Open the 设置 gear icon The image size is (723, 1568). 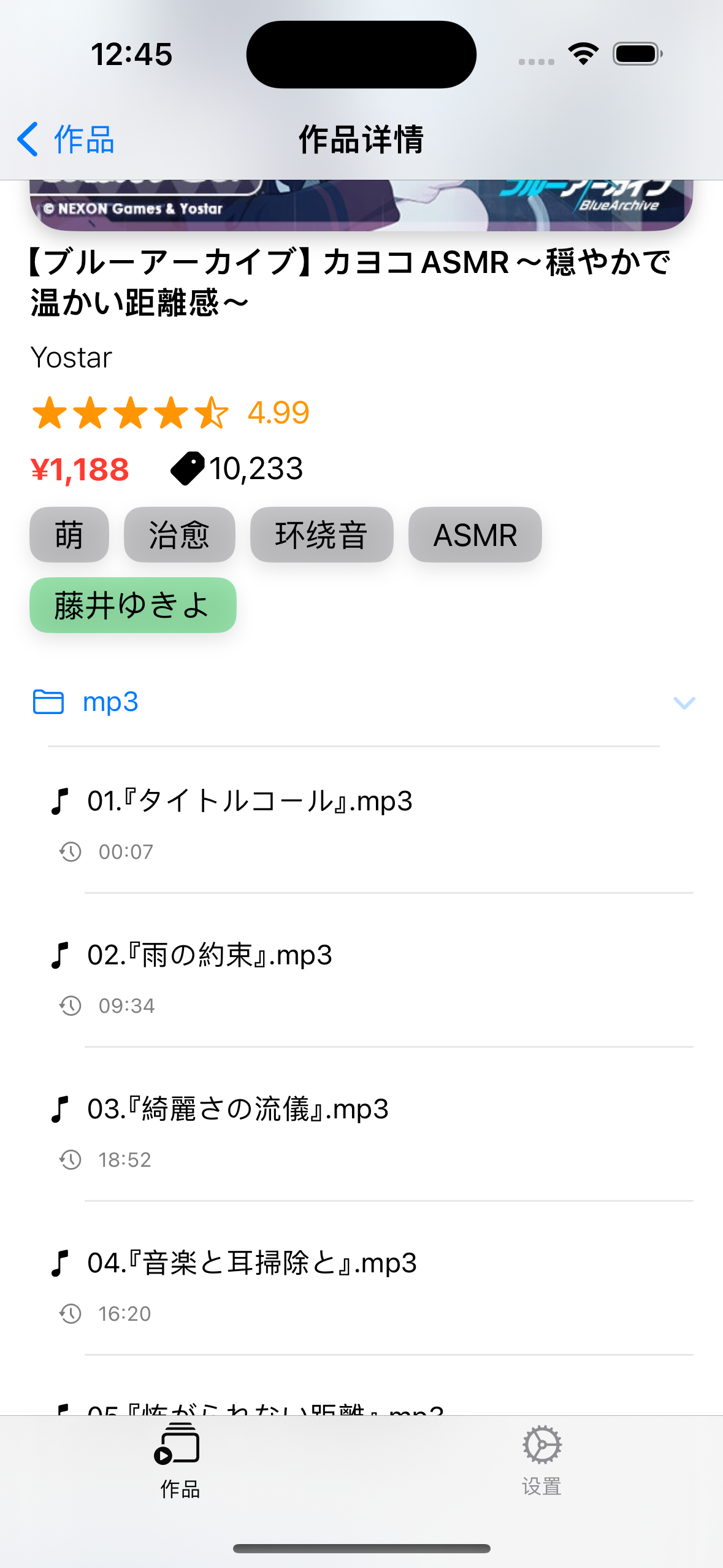pos(542,1447)
